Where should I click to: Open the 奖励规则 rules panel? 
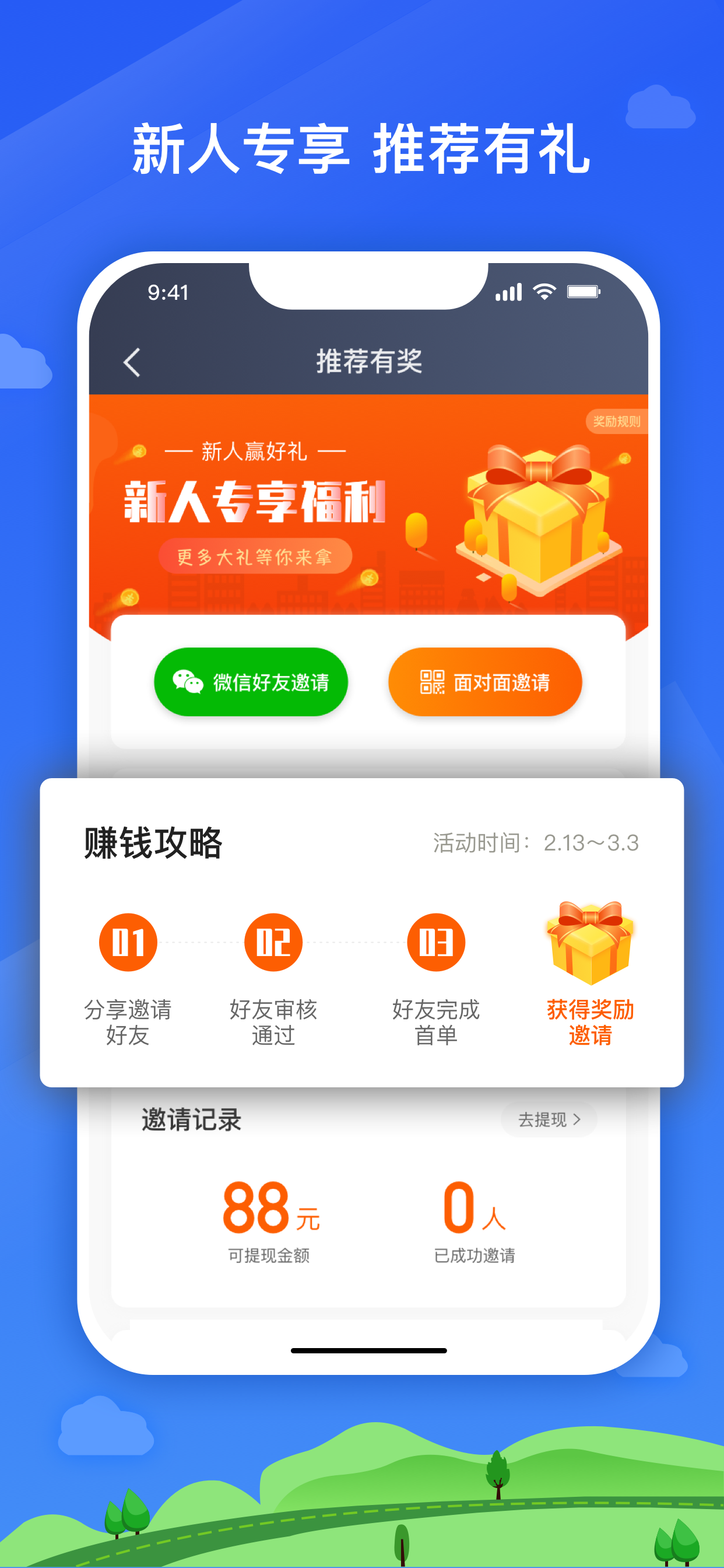[618, 420]
